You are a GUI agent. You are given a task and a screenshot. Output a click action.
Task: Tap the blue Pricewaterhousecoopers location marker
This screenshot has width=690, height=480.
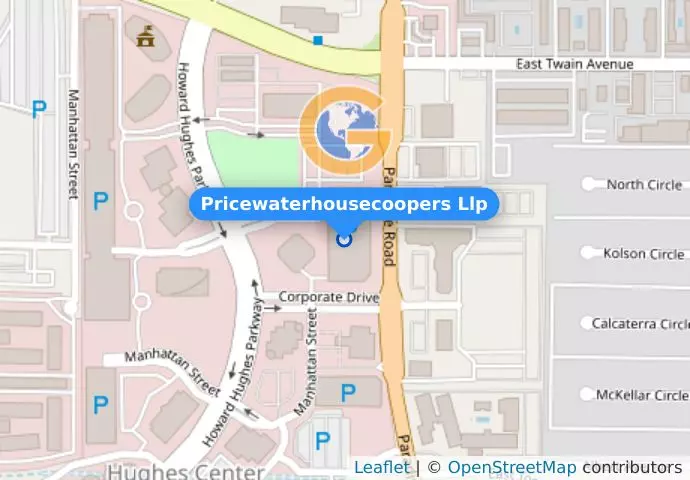click(x=345, y=238)
